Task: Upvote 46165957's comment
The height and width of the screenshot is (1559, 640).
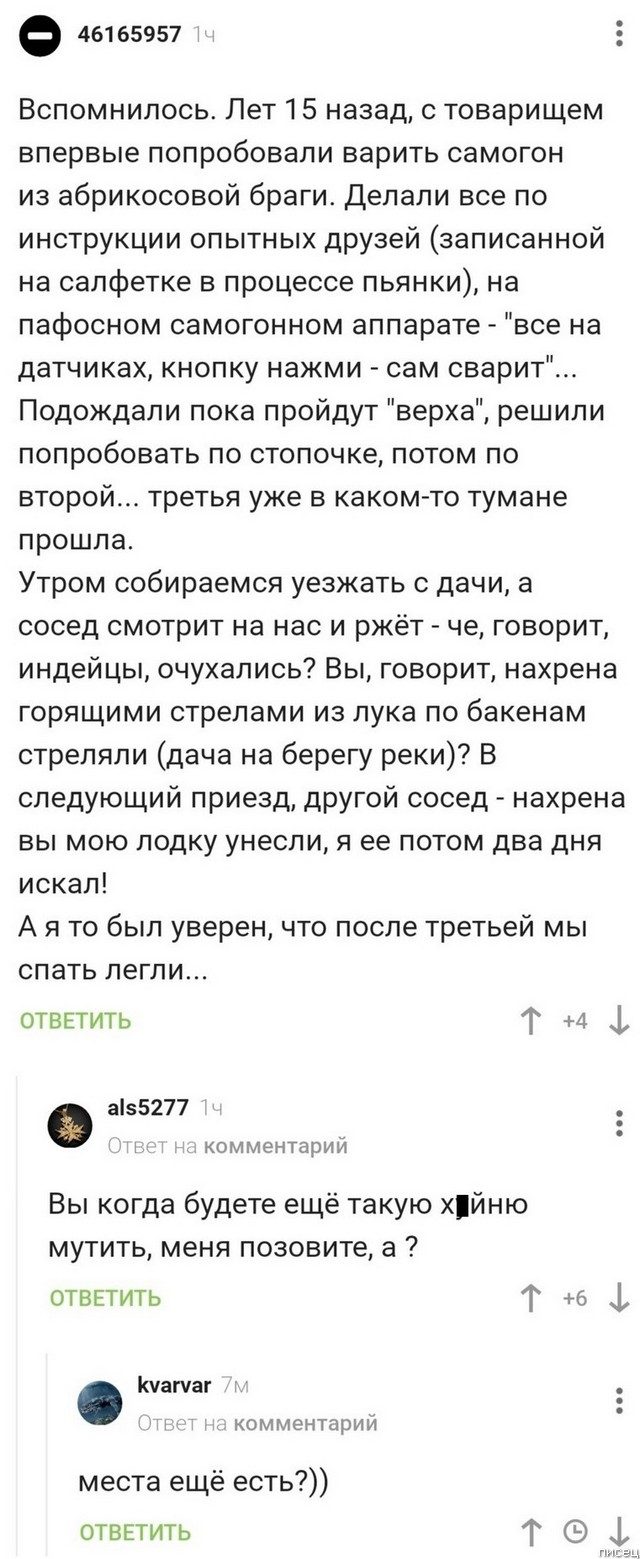Action: [x=531, y=1022]
